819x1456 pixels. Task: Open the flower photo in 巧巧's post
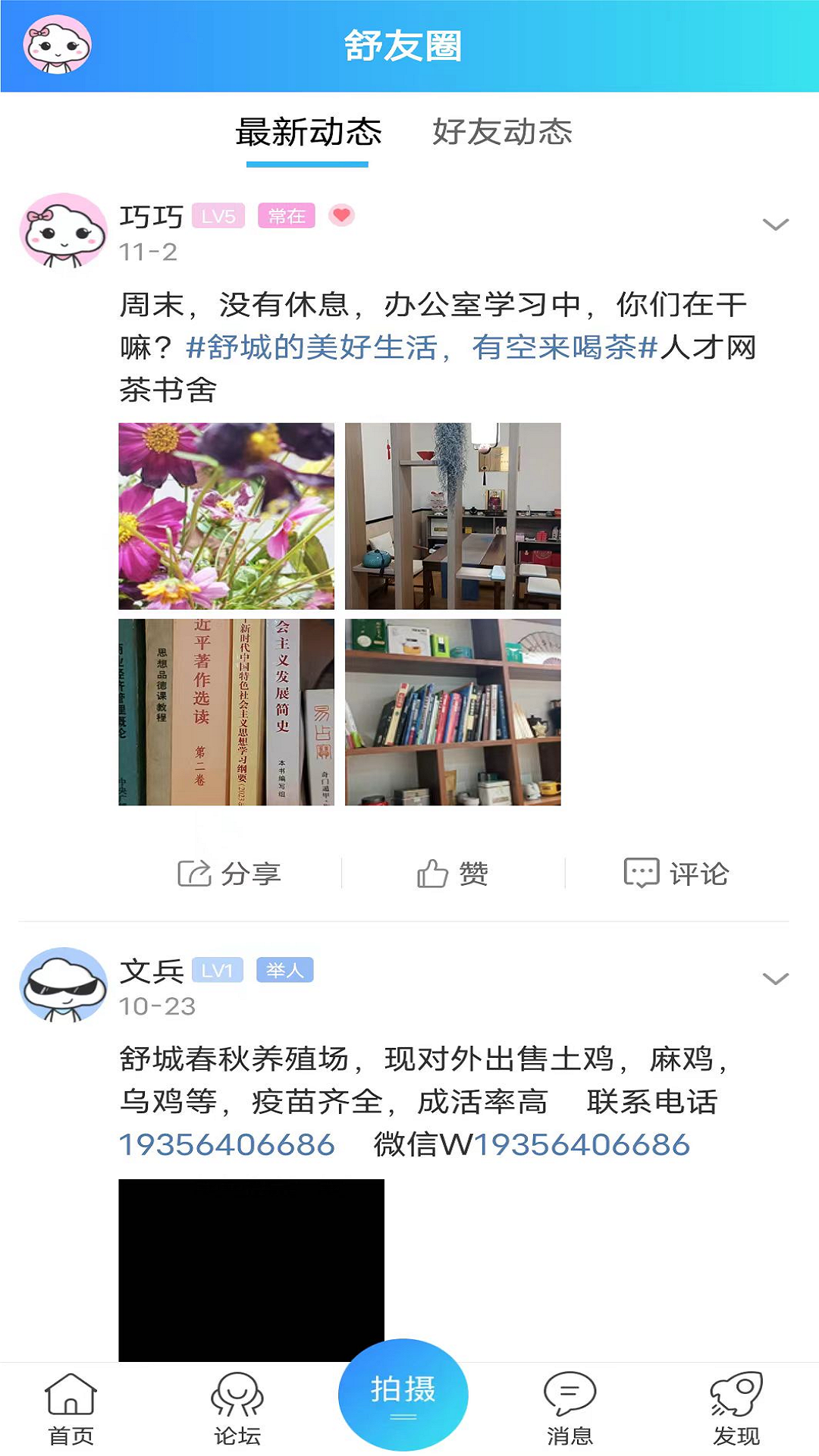click(225, 516)
